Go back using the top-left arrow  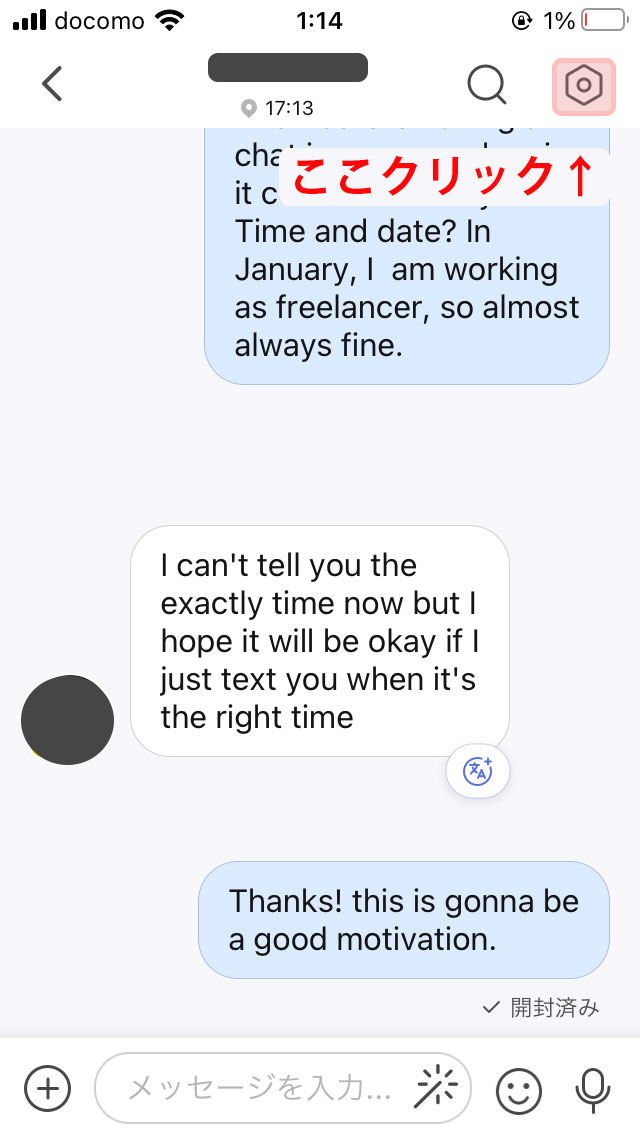click(52, 84)
